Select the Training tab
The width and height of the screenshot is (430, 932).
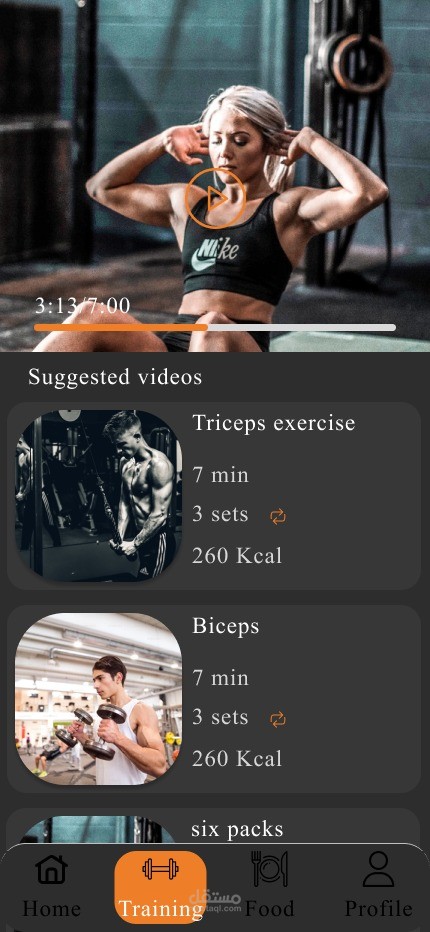pyautogui.click(x=161, y=886)
